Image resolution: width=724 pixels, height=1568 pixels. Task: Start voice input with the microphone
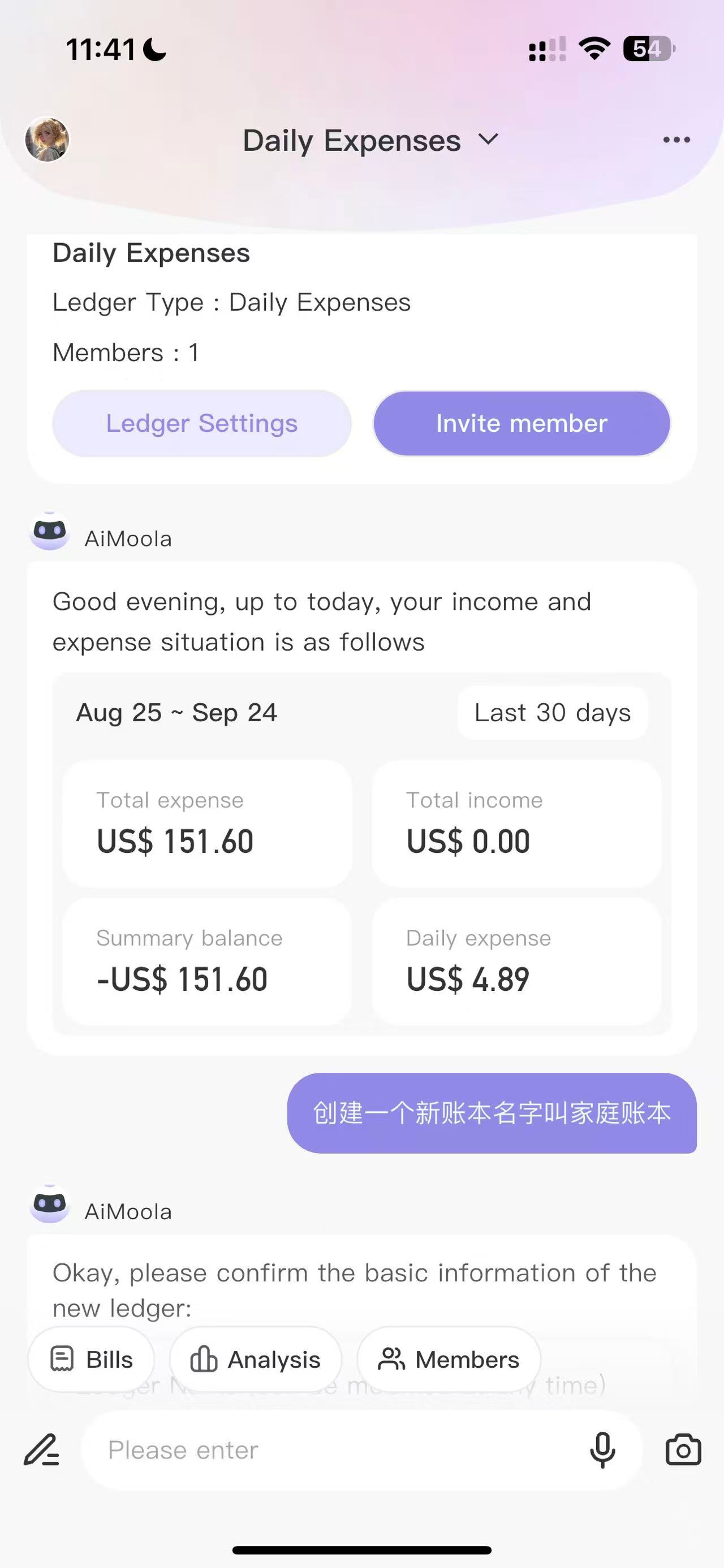click(x=602, y=1450)
